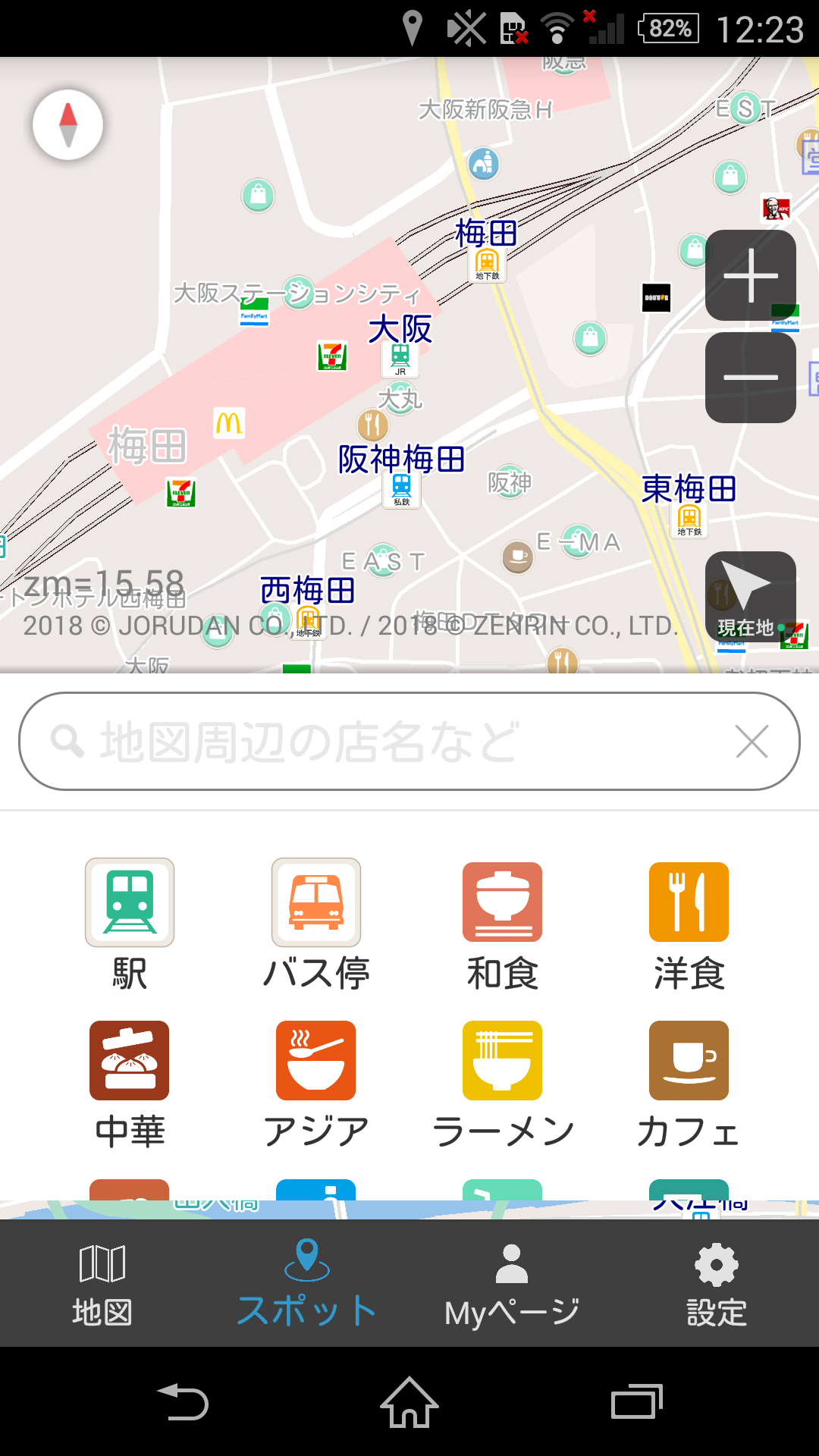Pick the 中華 Chinese food category
The width and height of the screenshot is (819, 1456).
[130, 1083]
